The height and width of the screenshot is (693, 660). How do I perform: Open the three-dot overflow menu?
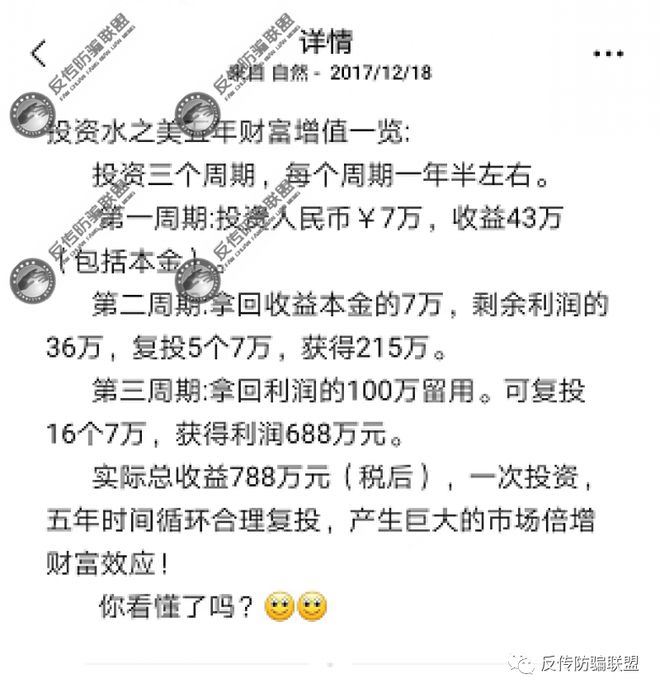pos(605,53)
